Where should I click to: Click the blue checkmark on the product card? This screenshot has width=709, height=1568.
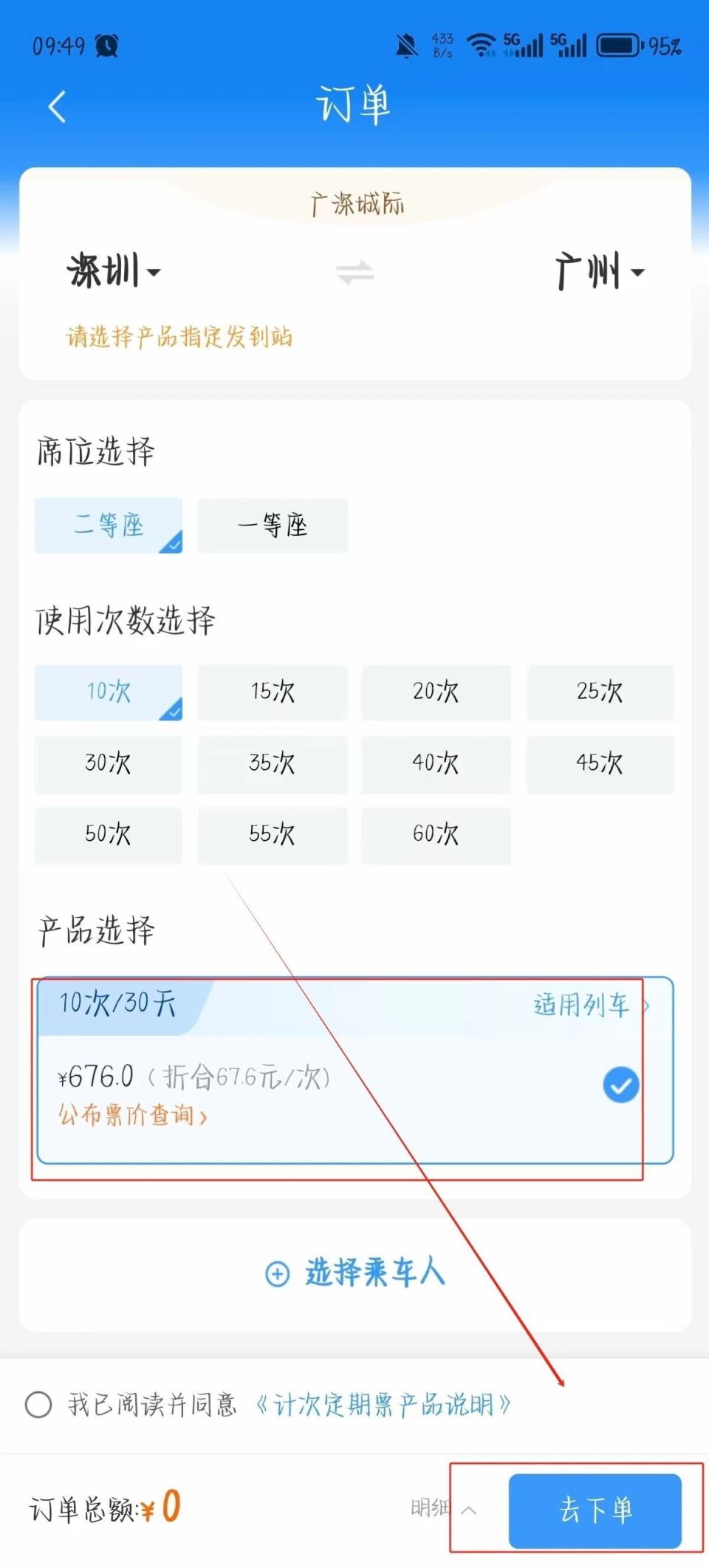point(620,1083)
